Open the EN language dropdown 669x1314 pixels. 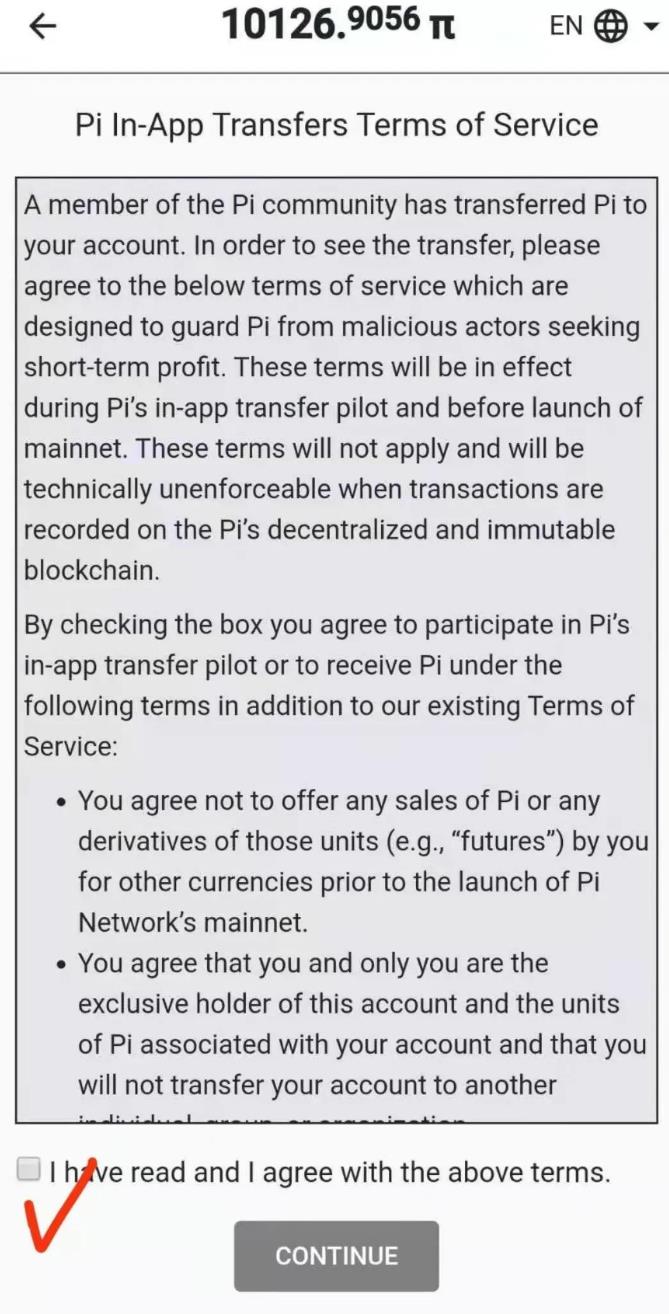(x=603, y=26)
